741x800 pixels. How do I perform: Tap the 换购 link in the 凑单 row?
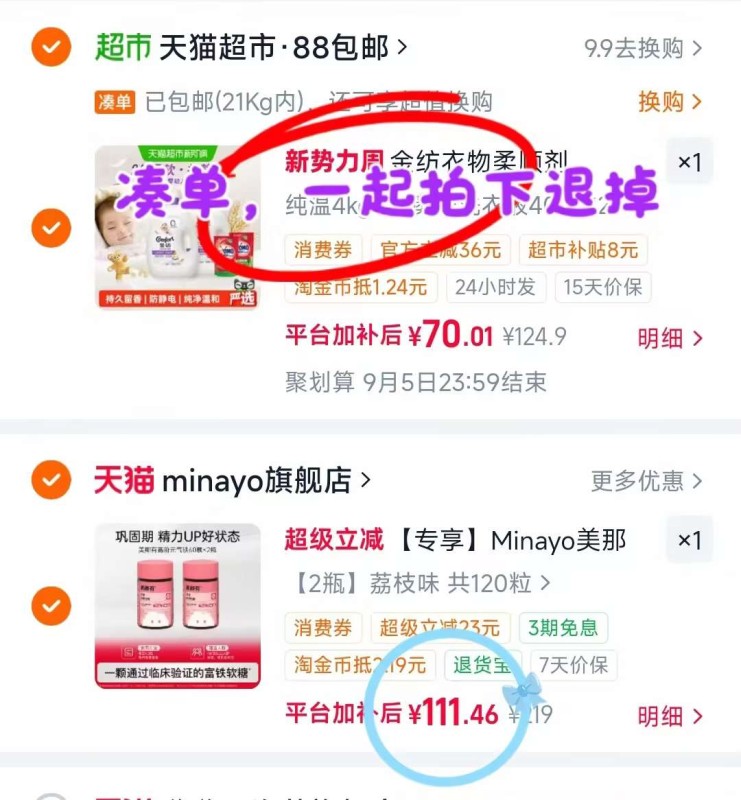coord(670,102)
